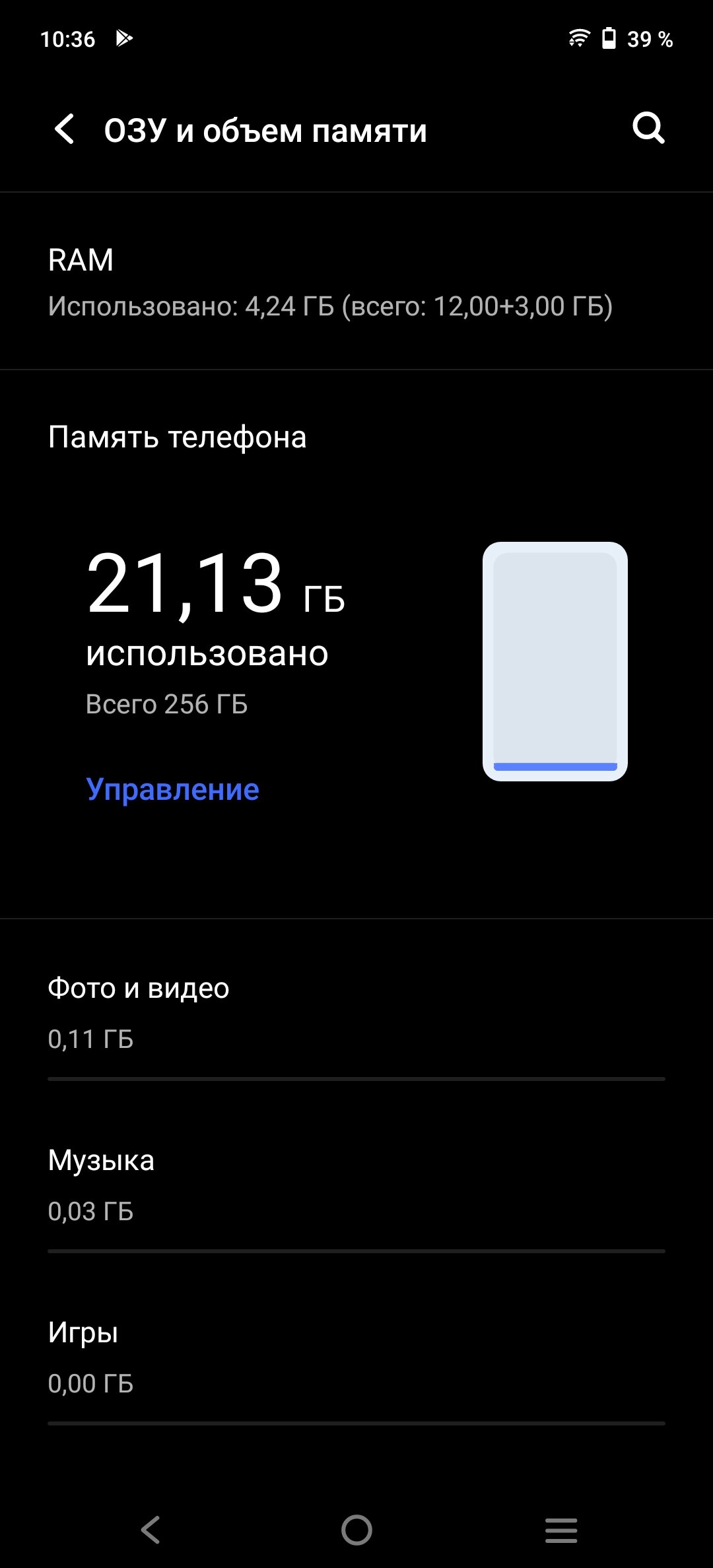Tap the system home button
Image resolution: width=713 pixels, height=1568 pixels.
356,1530
